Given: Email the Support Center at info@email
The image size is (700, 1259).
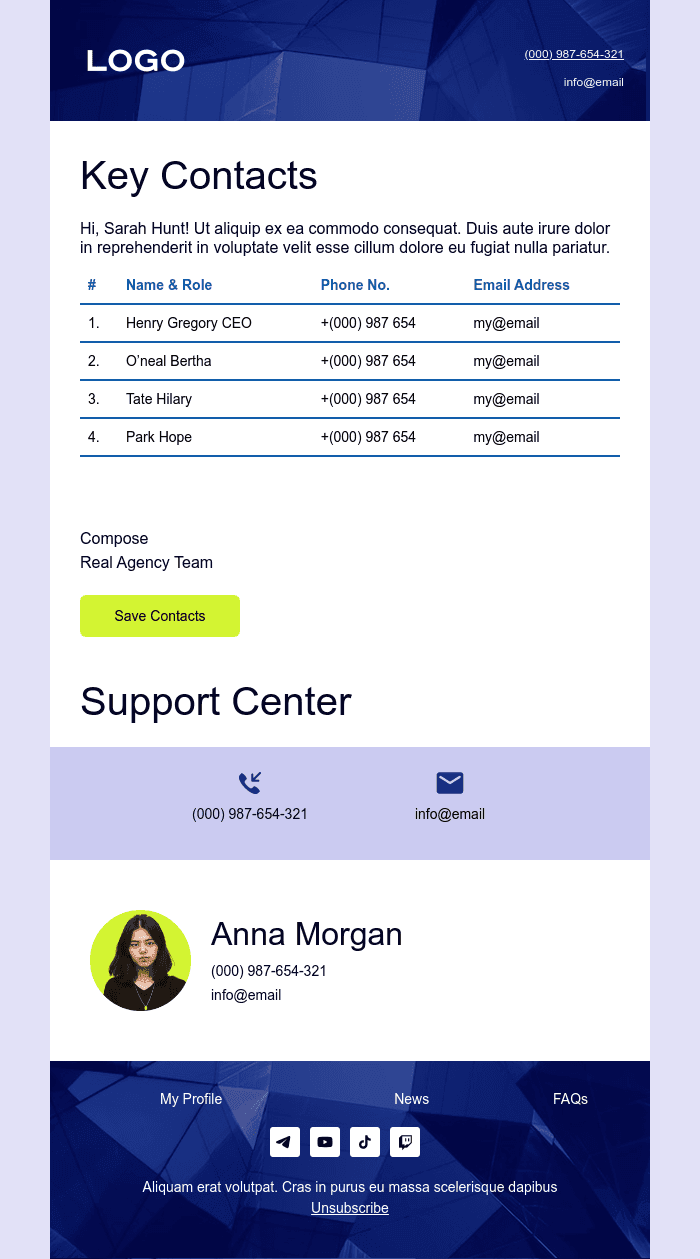Looking at the screenshot, I should (450, 814).
